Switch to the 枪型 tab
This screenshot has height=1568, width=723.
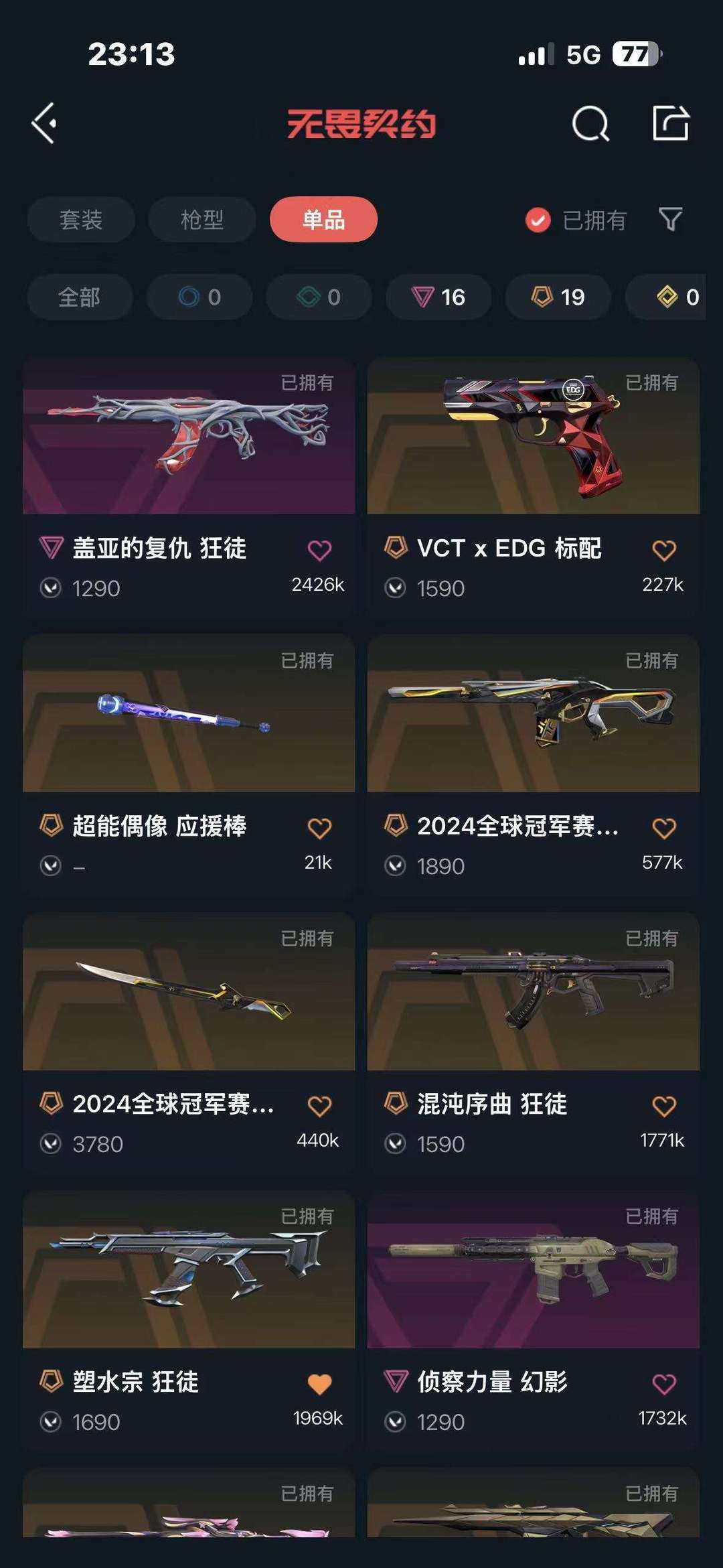tap(202, 220)
